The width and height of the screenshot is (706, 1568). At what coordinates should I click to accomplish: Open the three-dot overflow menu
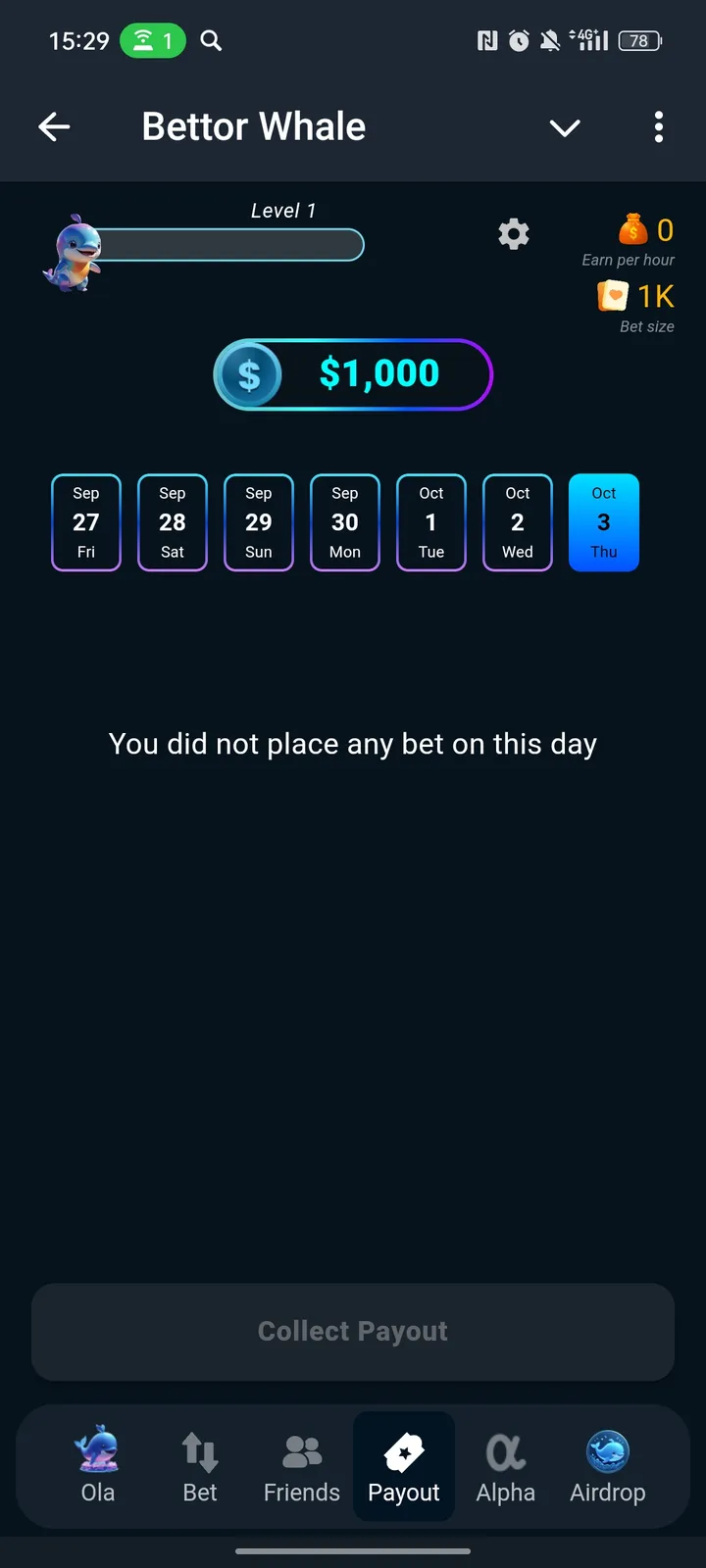click(659, 127)
